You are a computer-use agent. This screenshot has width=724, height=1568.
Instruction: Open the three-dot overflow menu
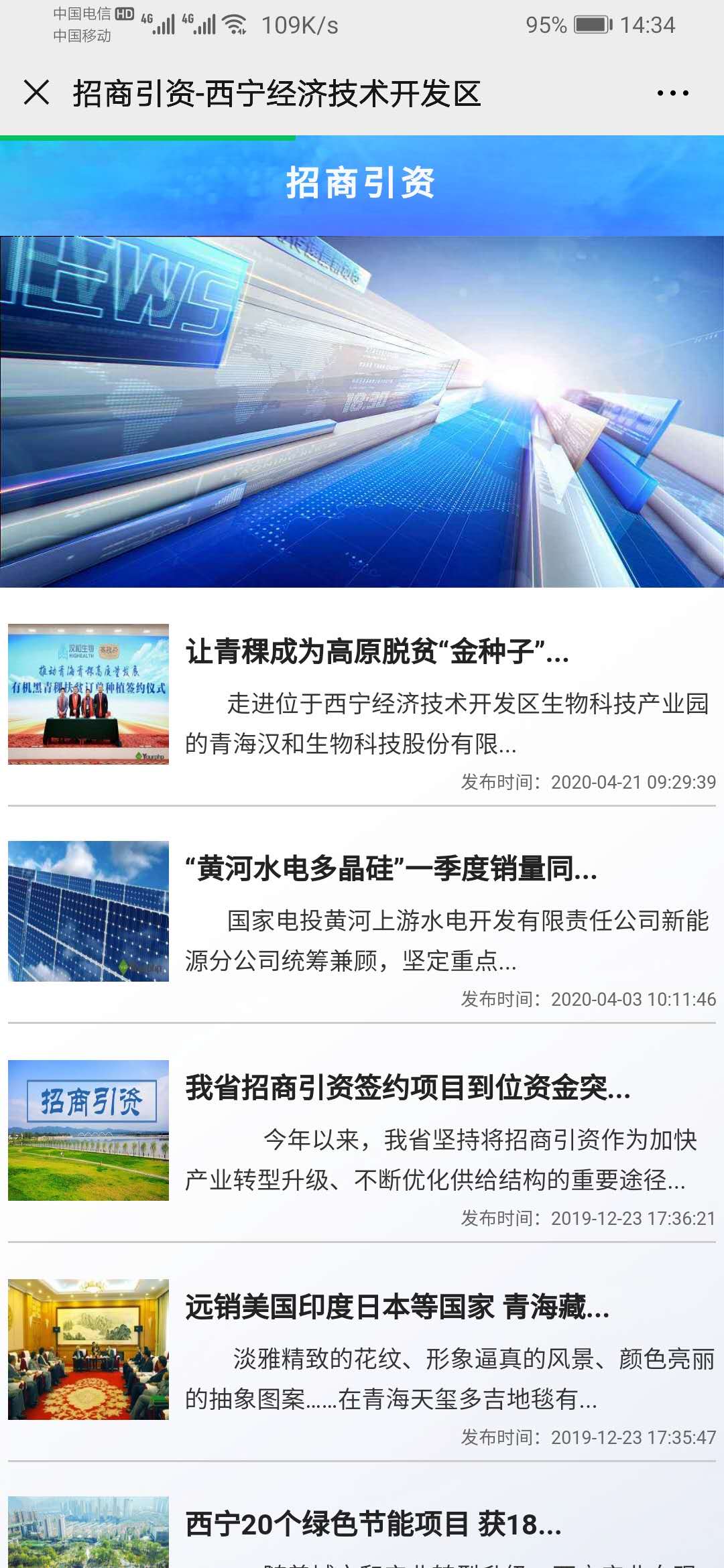click(672, 93)
